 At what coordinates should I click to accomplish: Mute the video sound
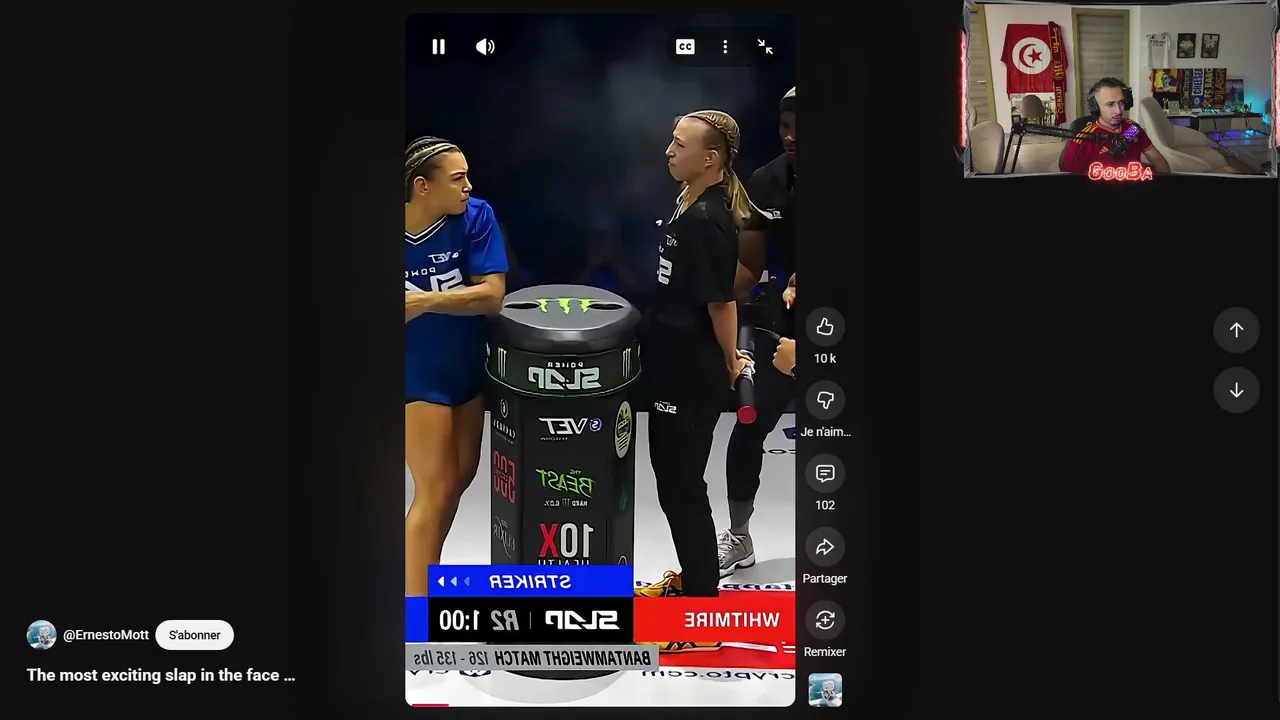click(485, 47)
